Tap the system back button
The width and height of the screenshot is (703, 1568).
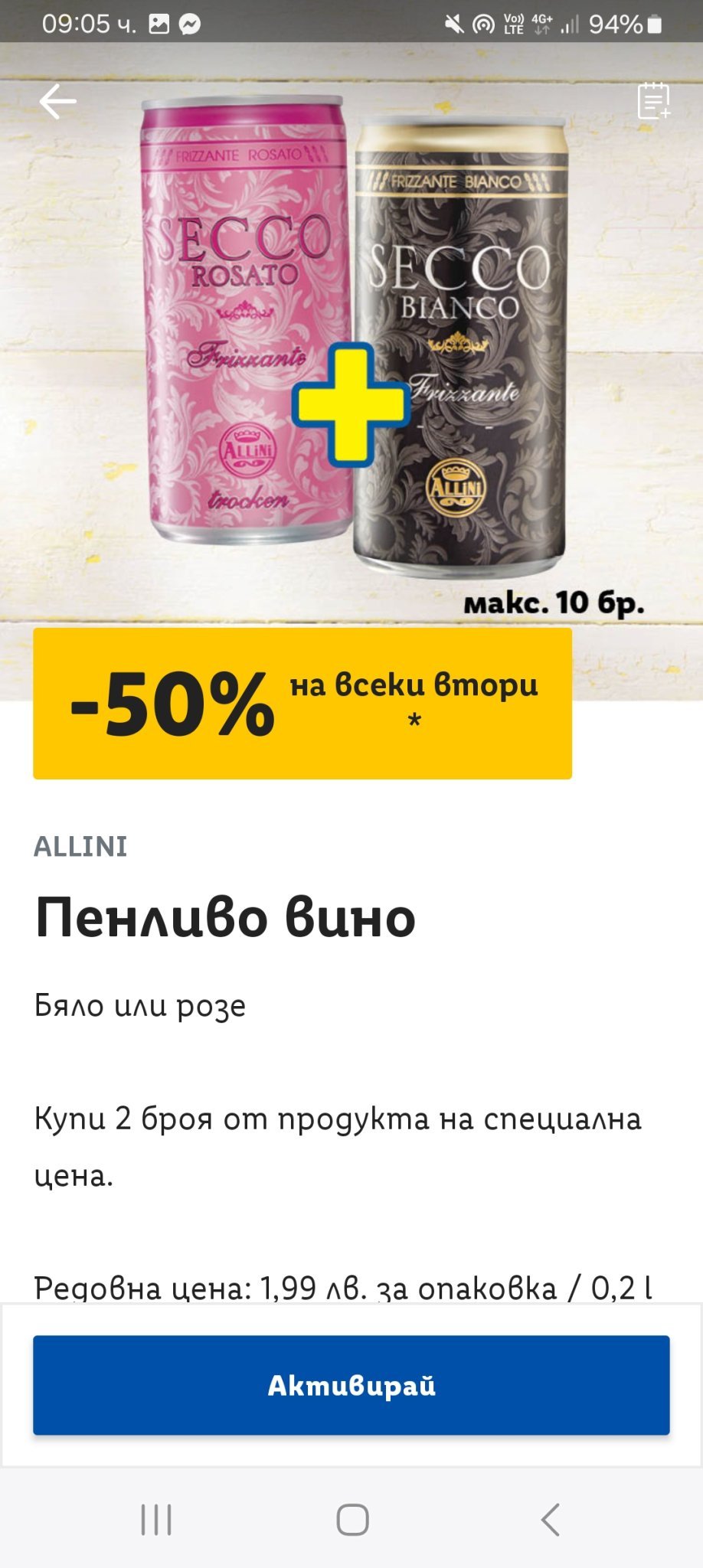(x=550, y=1520)
